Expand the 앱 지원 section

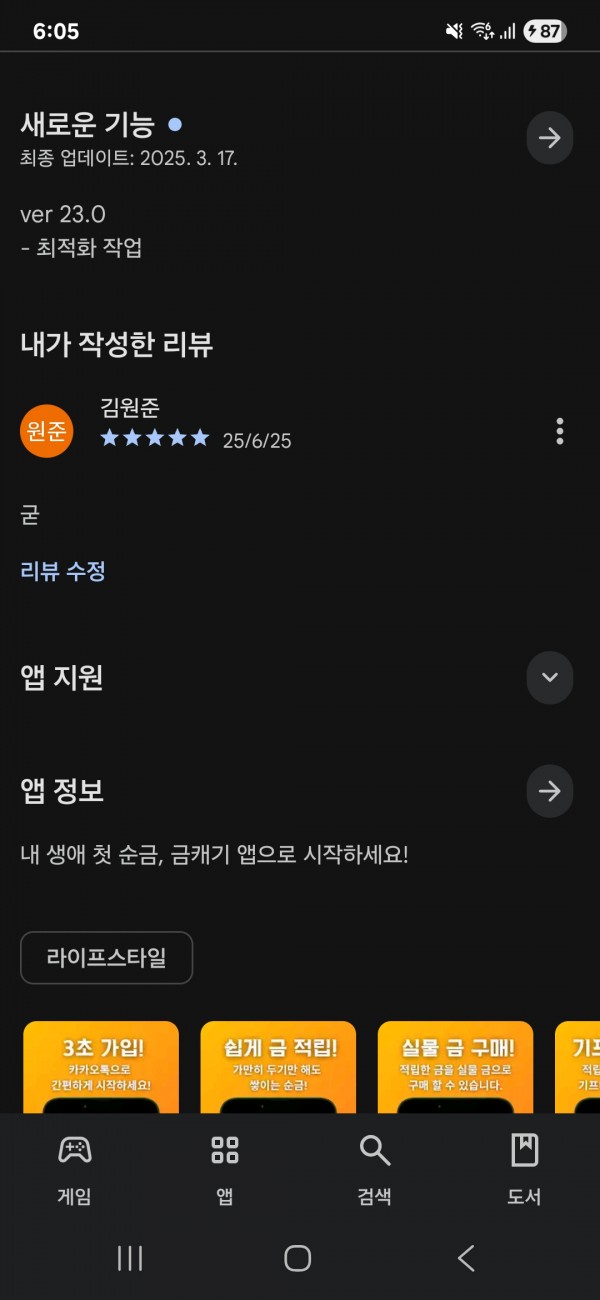click(549, 677)
